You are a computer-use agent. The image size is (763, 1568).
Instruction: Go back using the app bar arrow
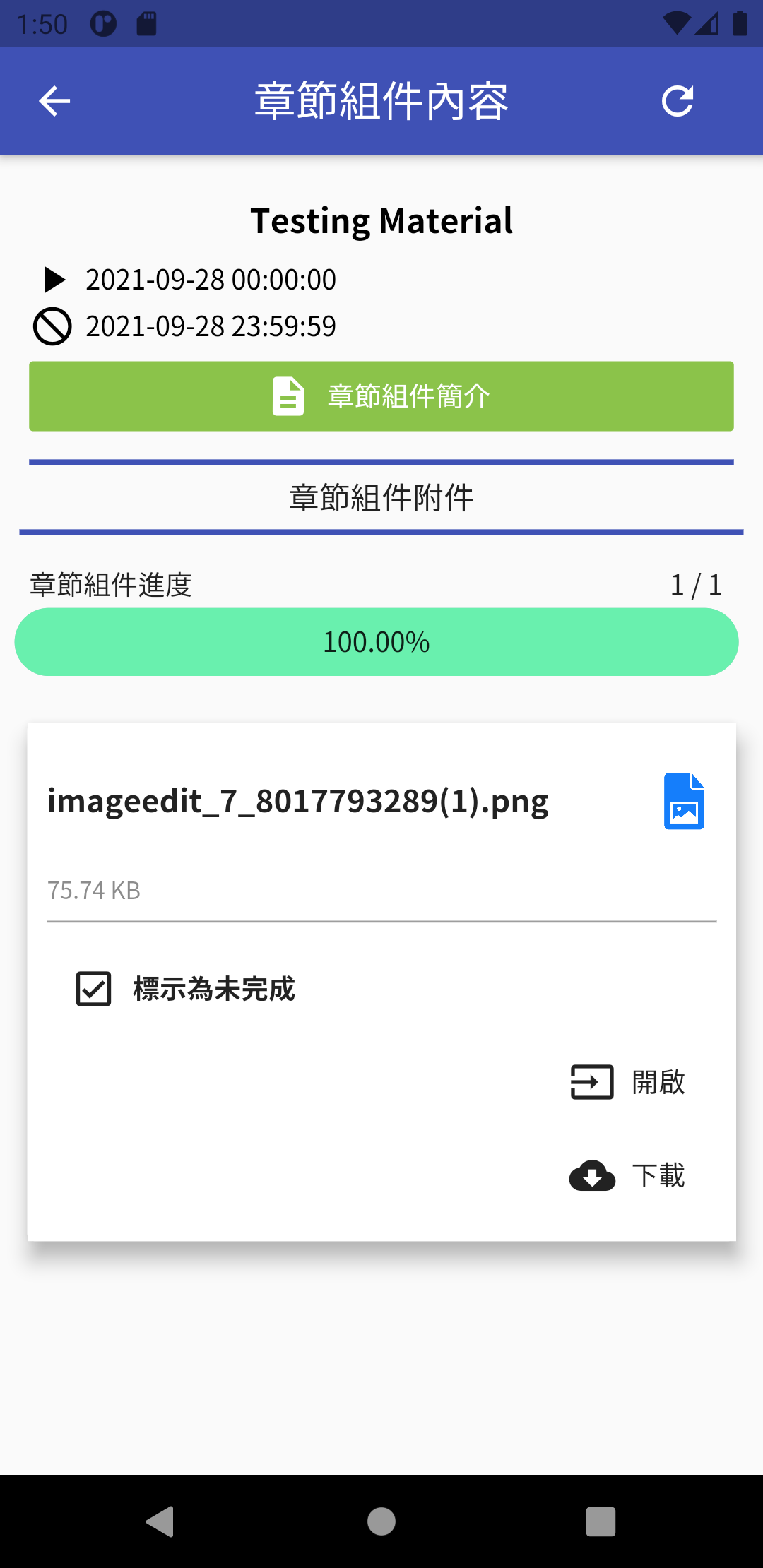click(54, 101)
